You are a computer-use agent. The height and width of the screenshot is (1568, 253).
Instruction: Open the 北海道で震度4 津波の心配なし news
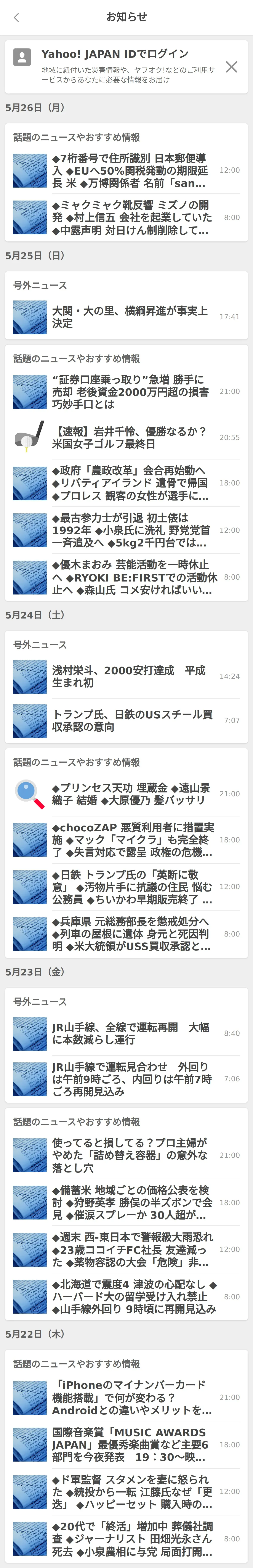[x=131, y=1296]
